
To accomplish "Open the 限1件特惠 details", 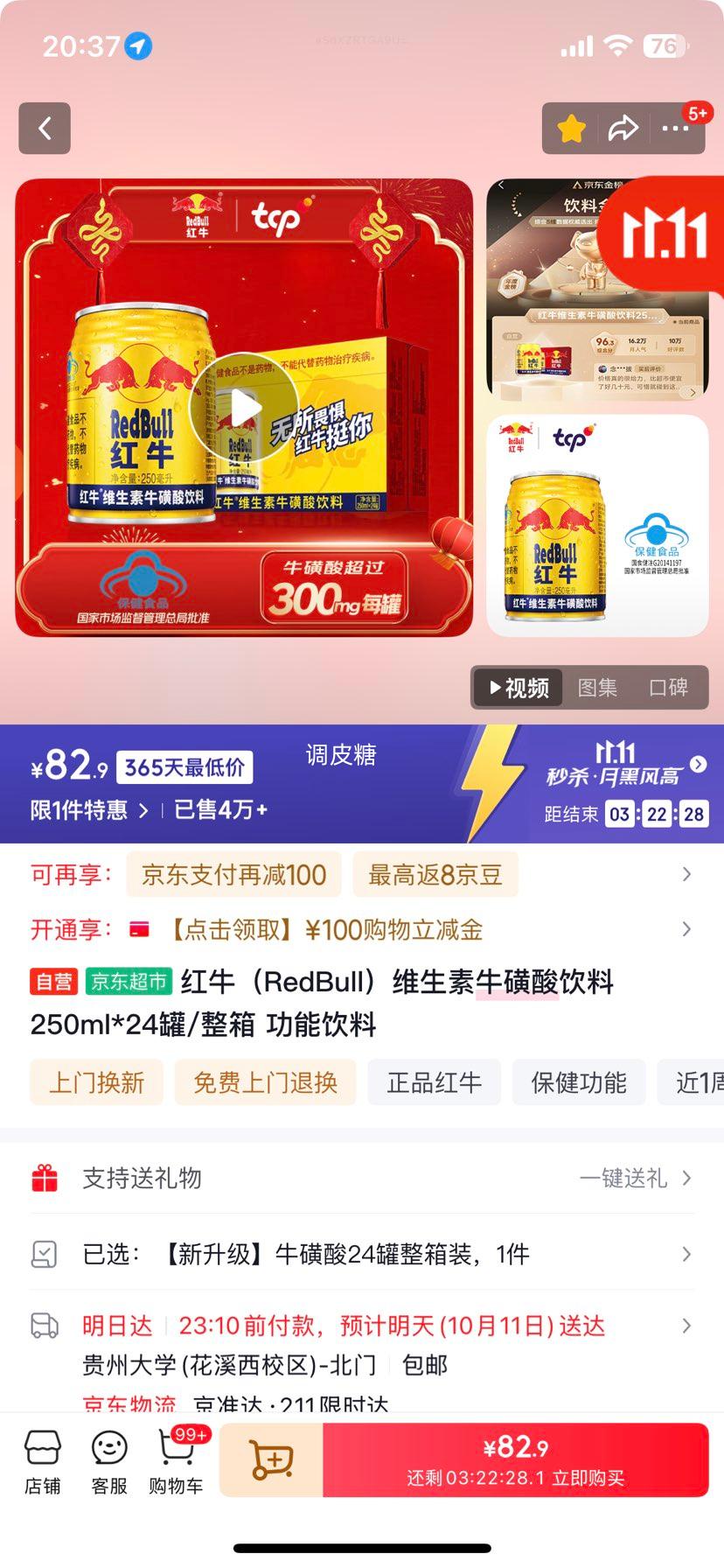I will (x=88, y=810).
